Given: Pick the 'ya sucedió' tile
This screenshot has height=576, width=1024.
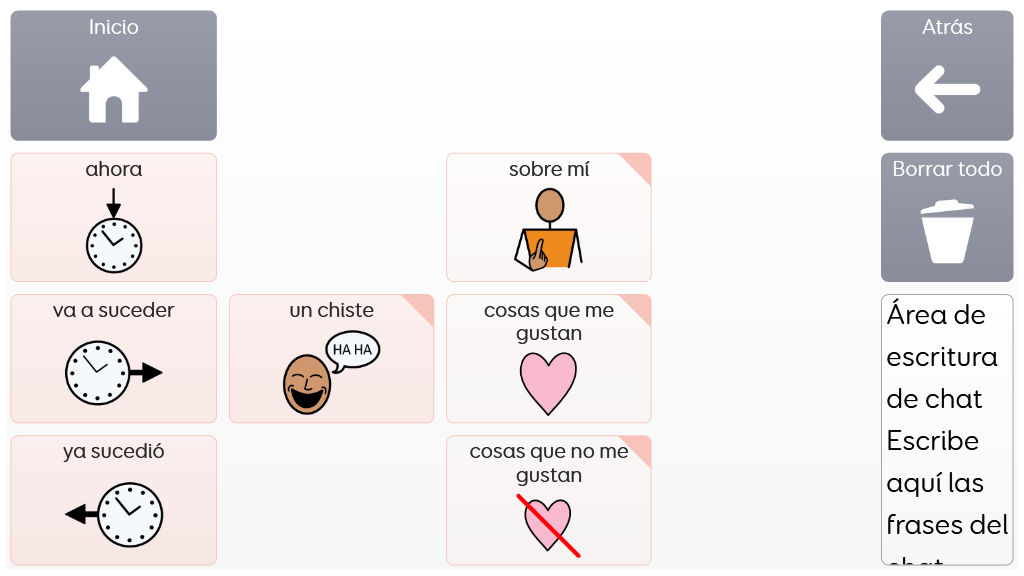Looking at the screenshot, I should [x=113, y=499].
